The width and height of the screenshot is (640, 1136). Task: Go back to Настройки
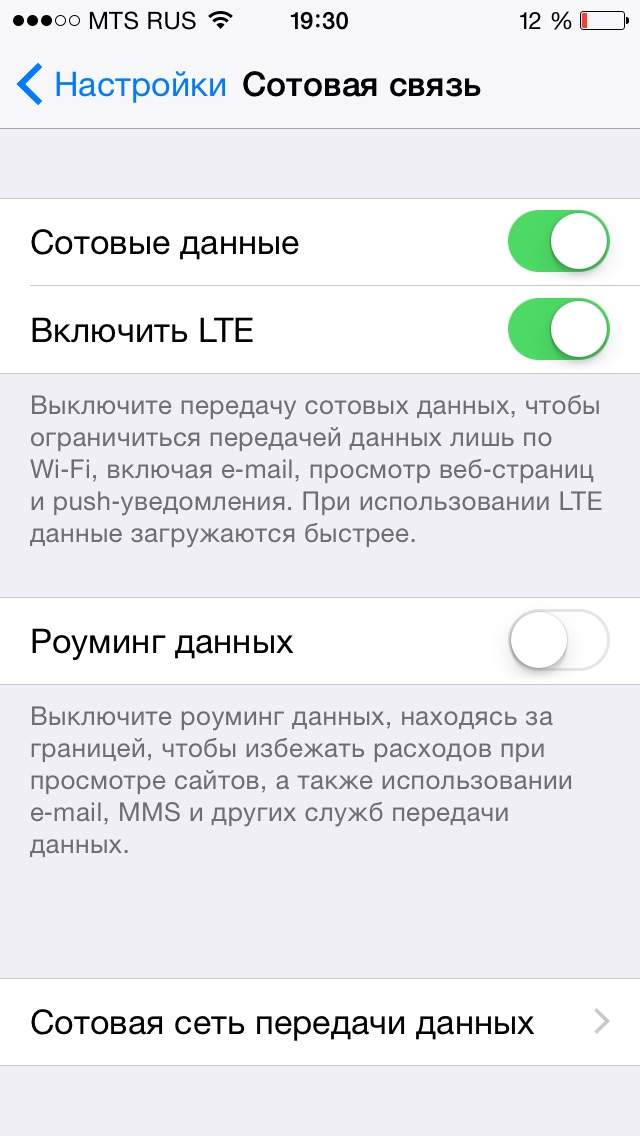coord(121,85)
